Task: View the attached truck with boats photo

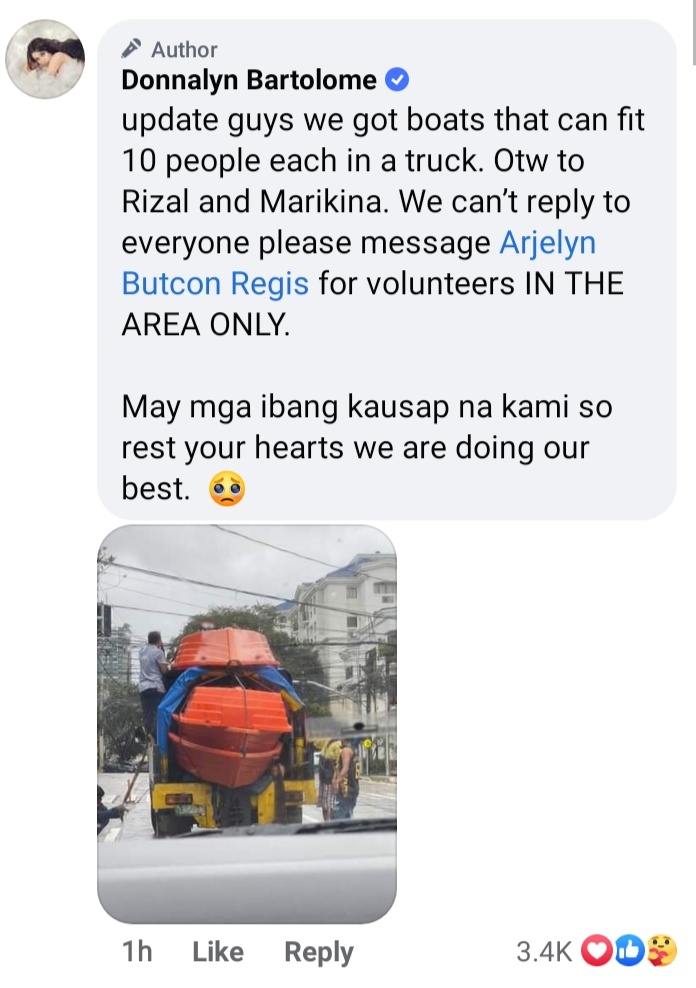Action: [x=247, y=723]
